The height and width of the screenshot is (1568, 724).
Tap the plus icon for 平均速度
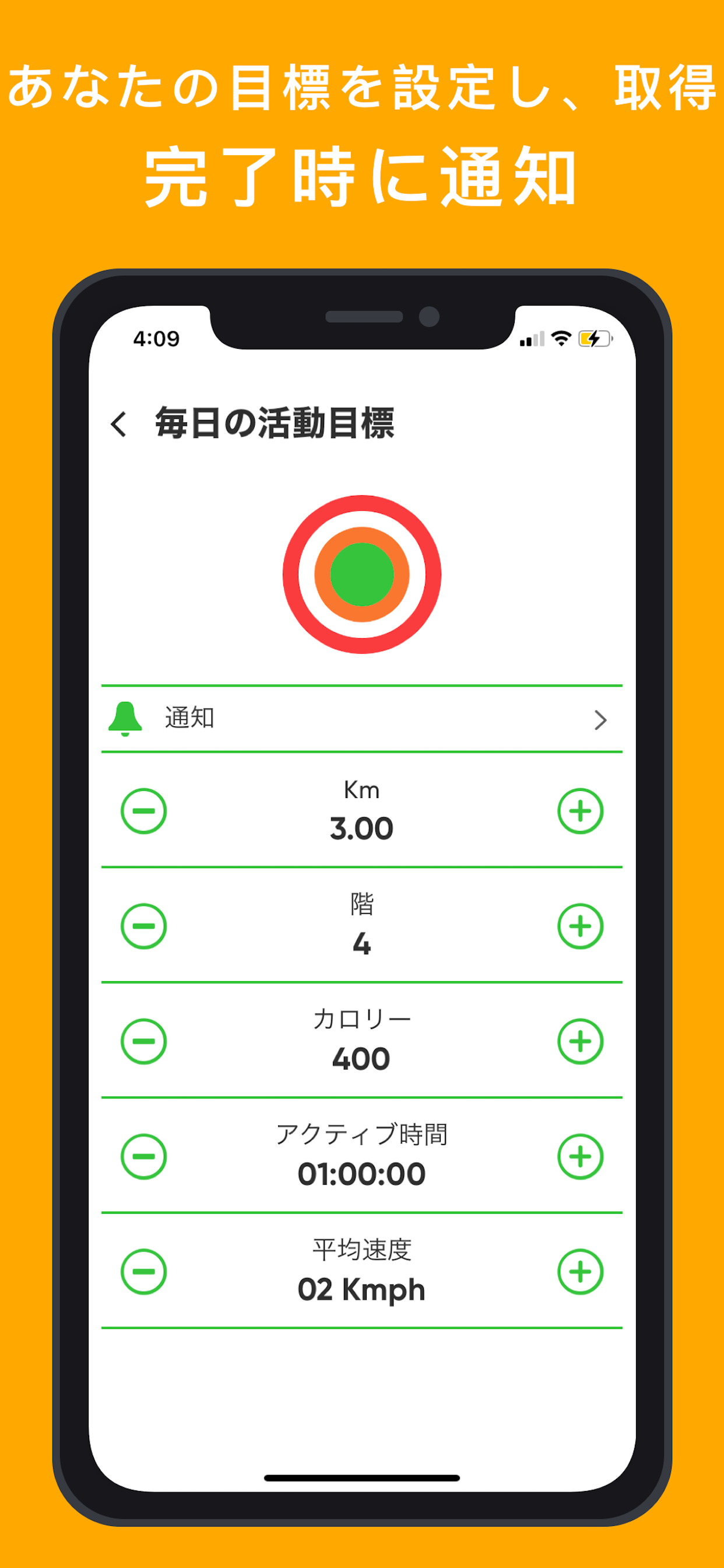point(581,1272)
